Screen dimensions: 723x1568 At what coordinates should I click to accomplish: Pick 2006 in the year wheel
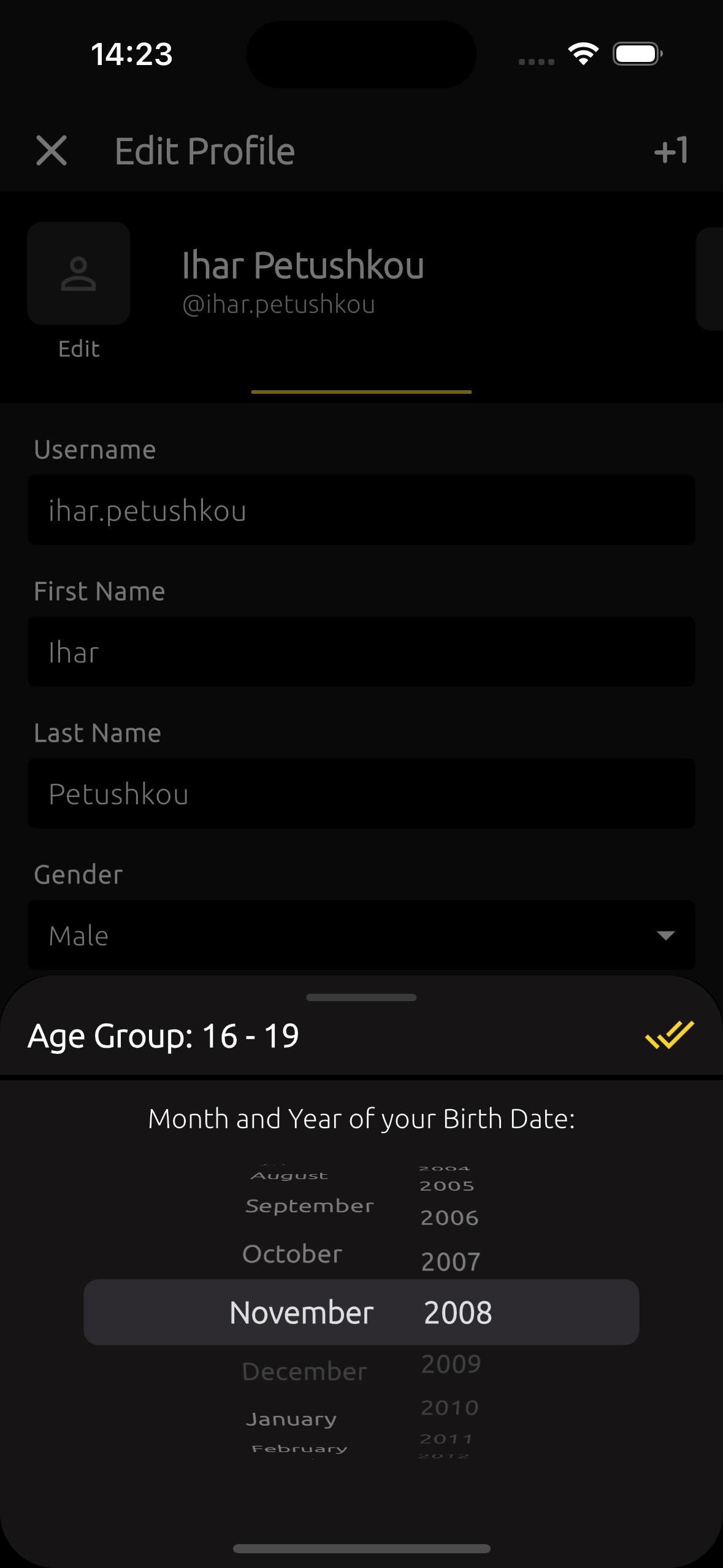449,1218
